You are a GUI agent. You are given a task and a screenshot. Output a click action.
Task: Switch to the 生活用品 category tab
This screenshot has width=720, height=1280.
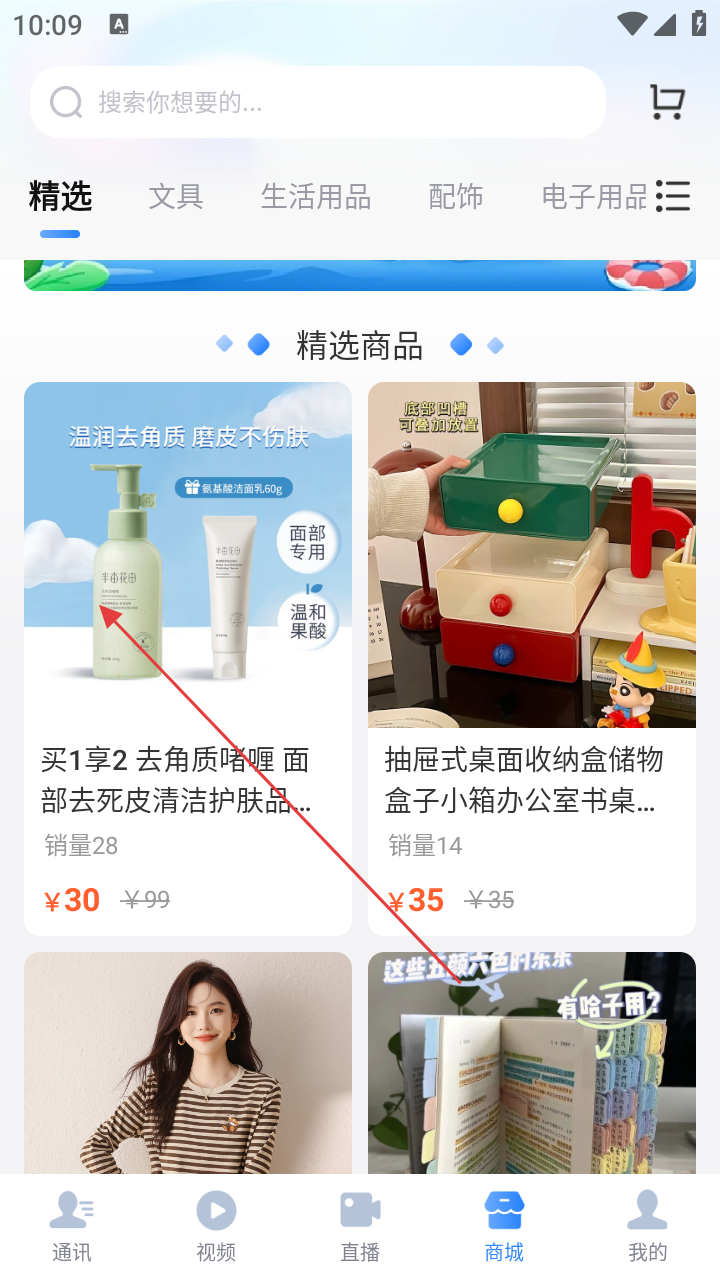click(x=316, y=197)
